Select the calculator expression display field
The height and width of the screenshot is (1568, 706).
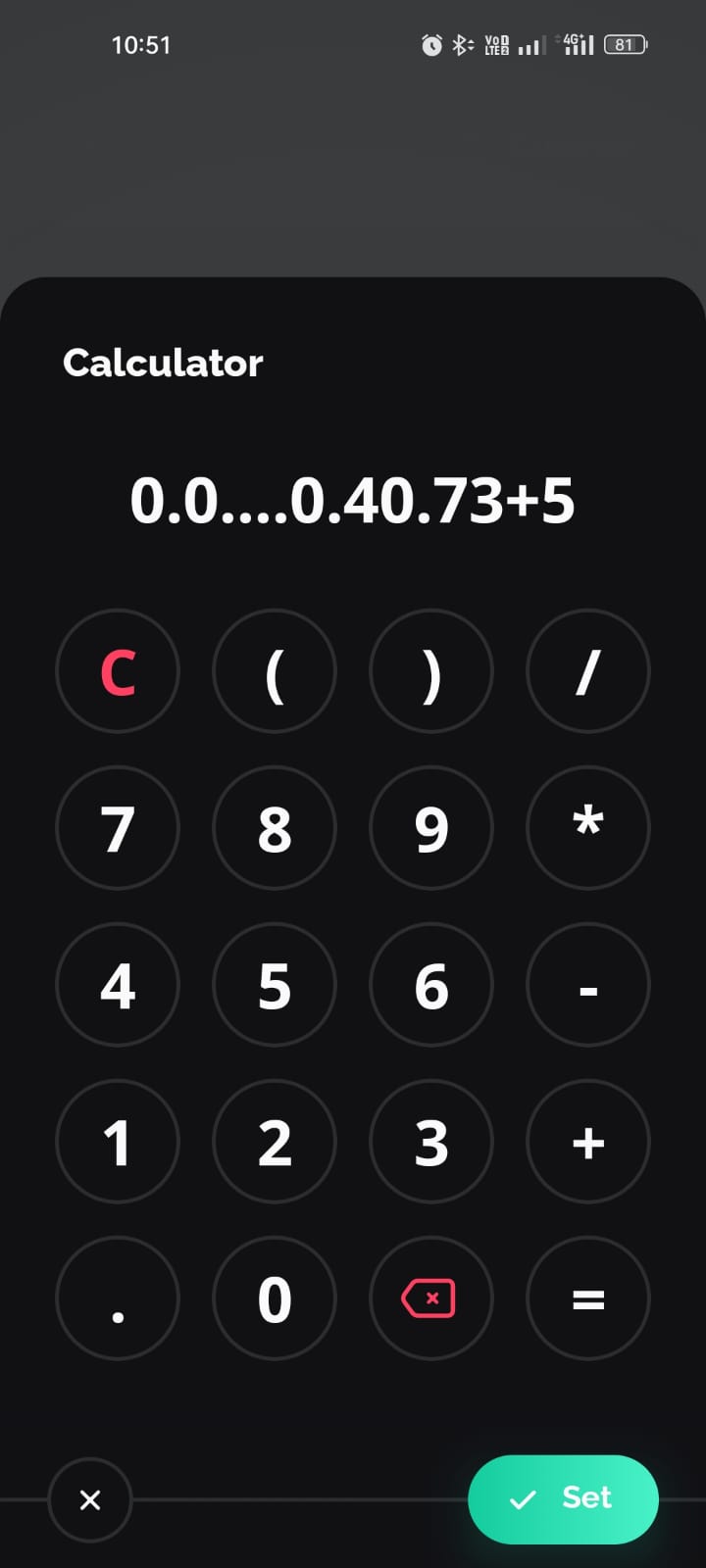coord(353,500)
